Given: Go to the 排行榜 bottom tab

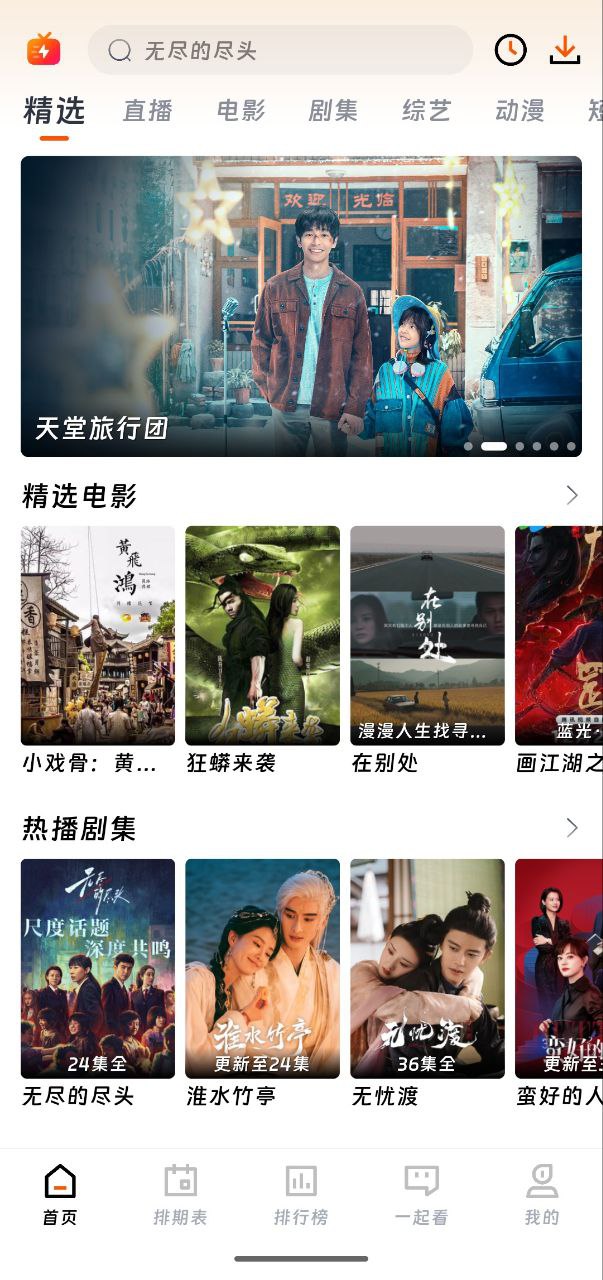Looking at the screenshot, I should (301, 1195).
